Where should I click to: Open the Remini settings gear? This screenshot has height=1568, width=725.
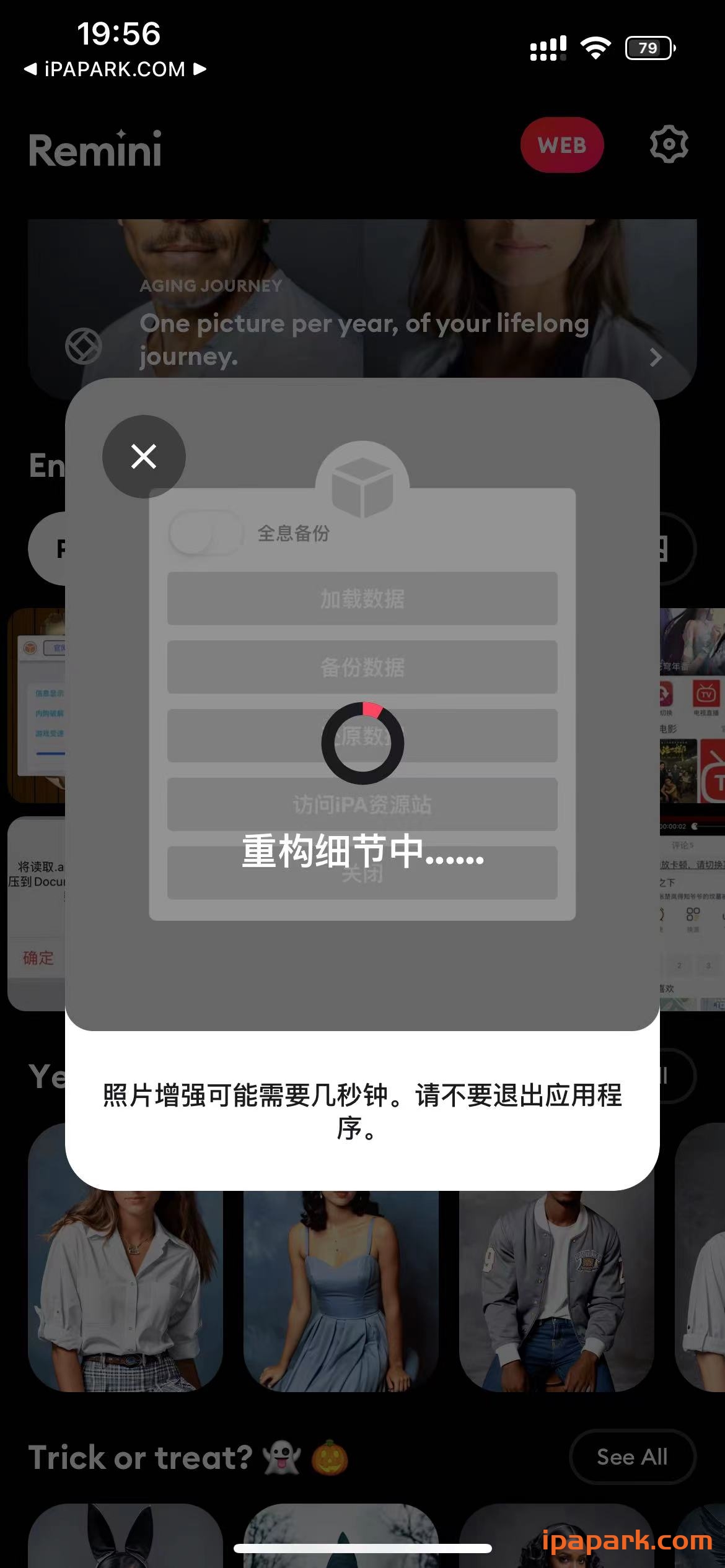coord(670,144)
